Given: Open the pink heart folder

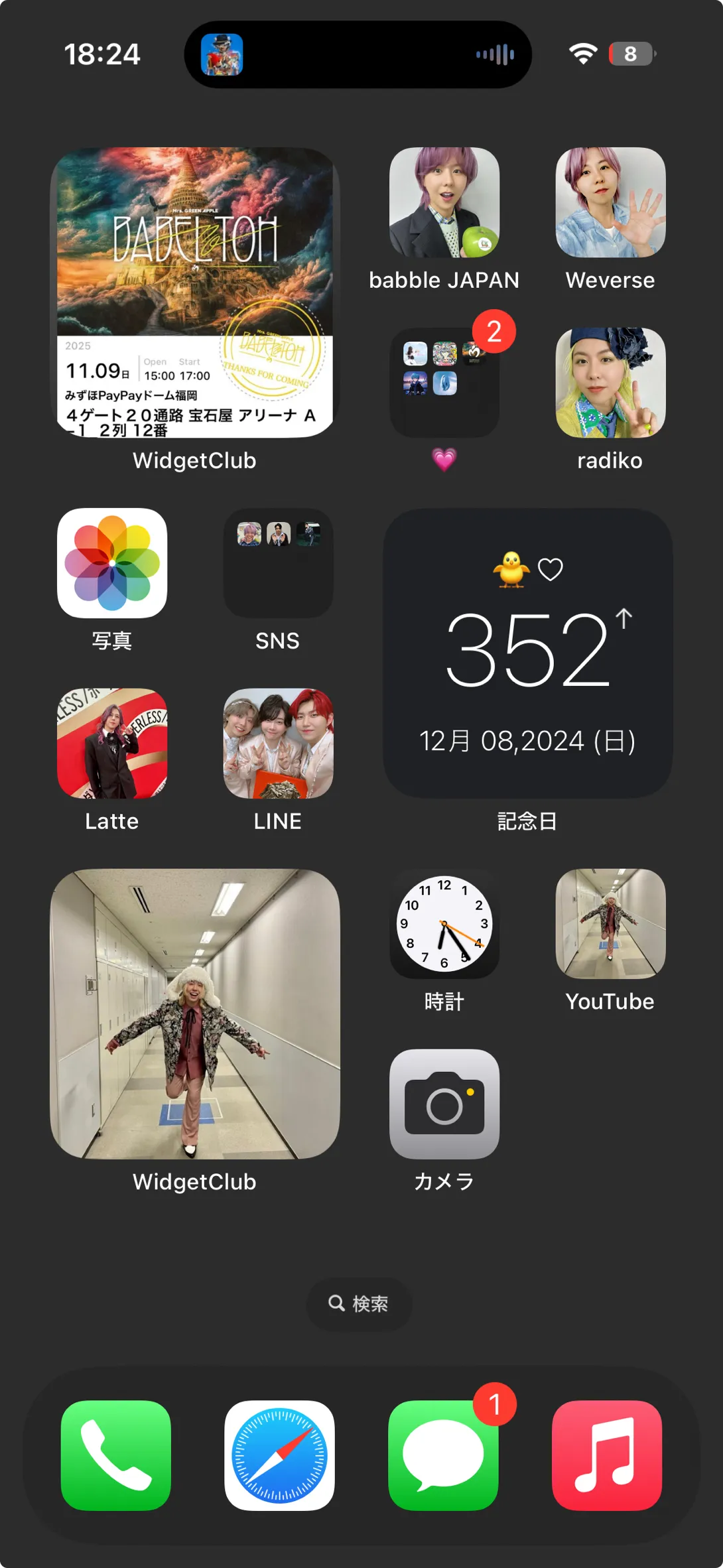Looking at the screenshot, I should (444, 383).
